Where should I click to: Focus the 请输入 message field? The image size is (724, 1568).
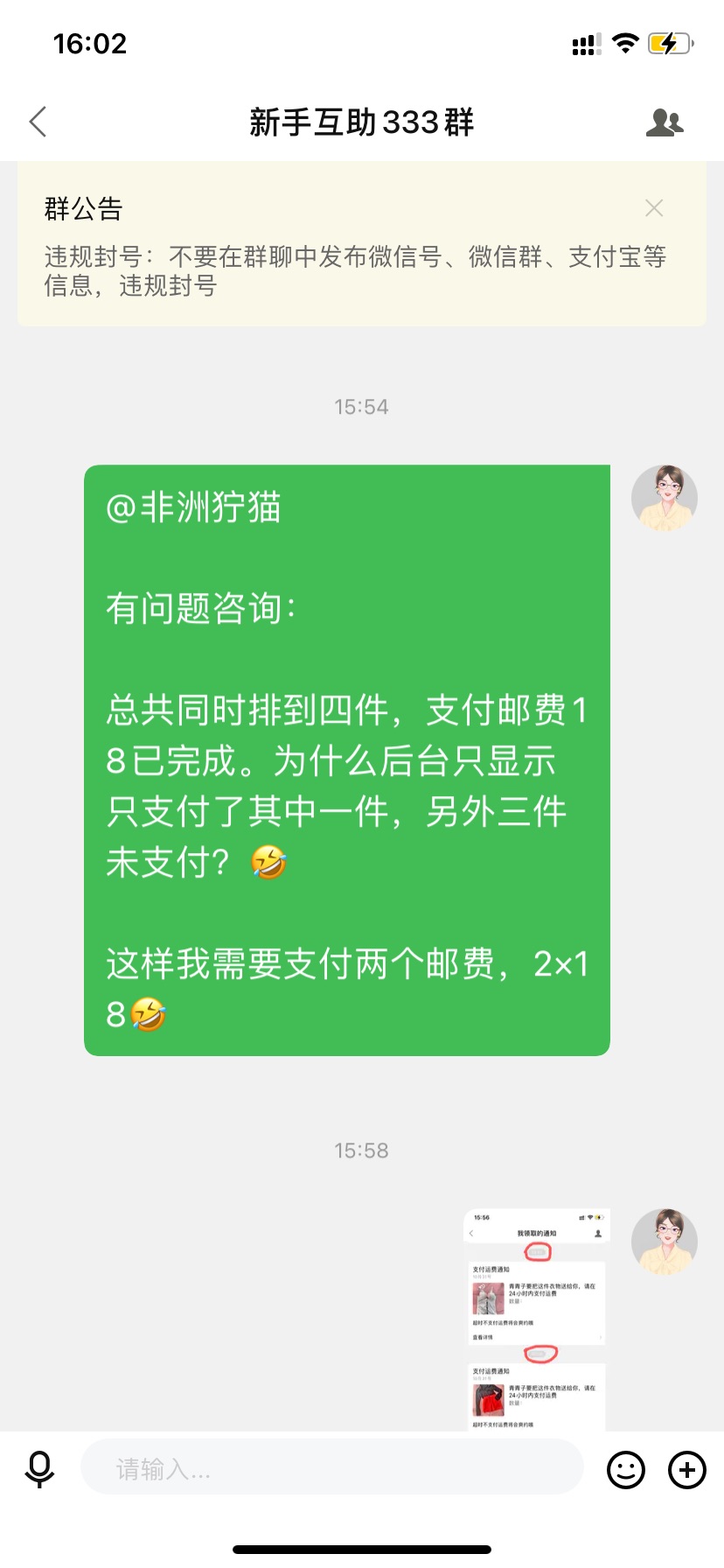tap(332, 1469)
